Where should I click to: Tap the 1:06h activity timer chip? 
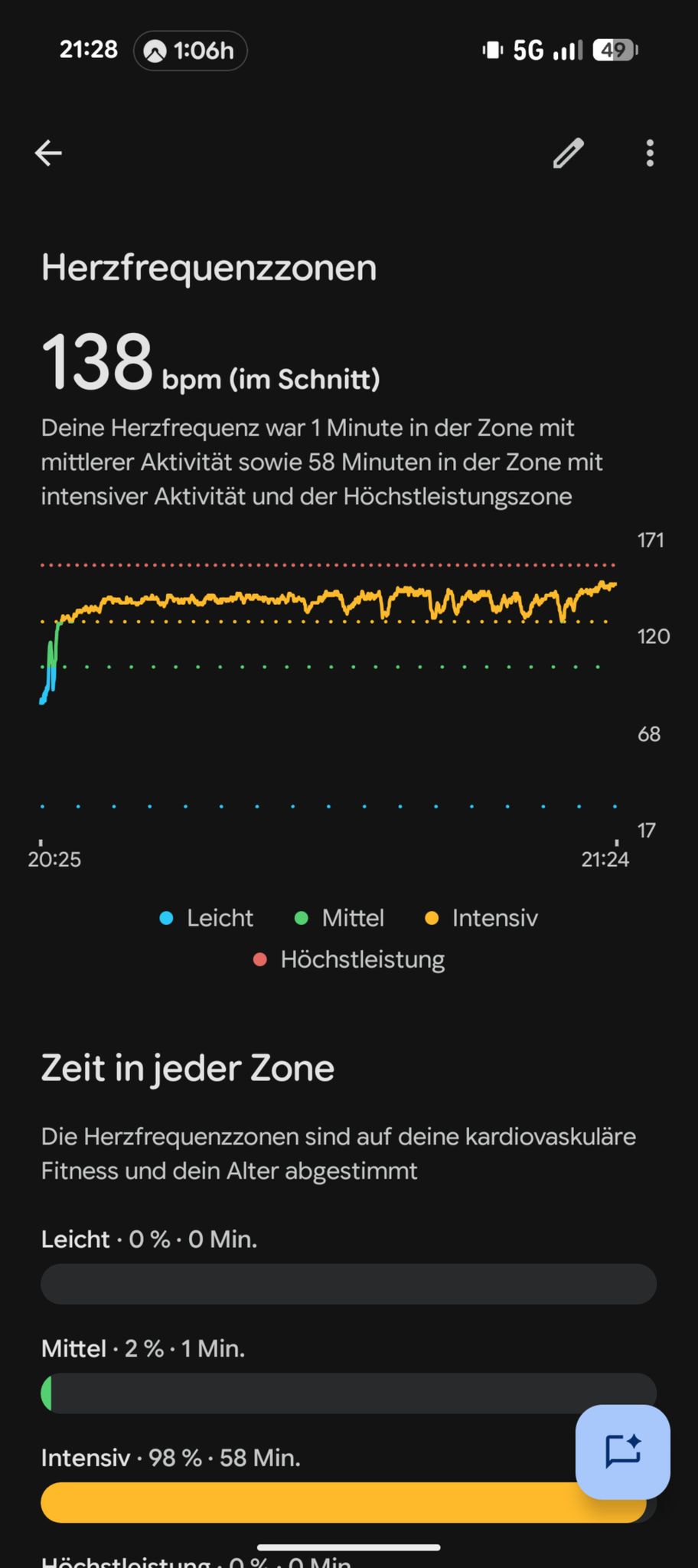pos(190,51)
